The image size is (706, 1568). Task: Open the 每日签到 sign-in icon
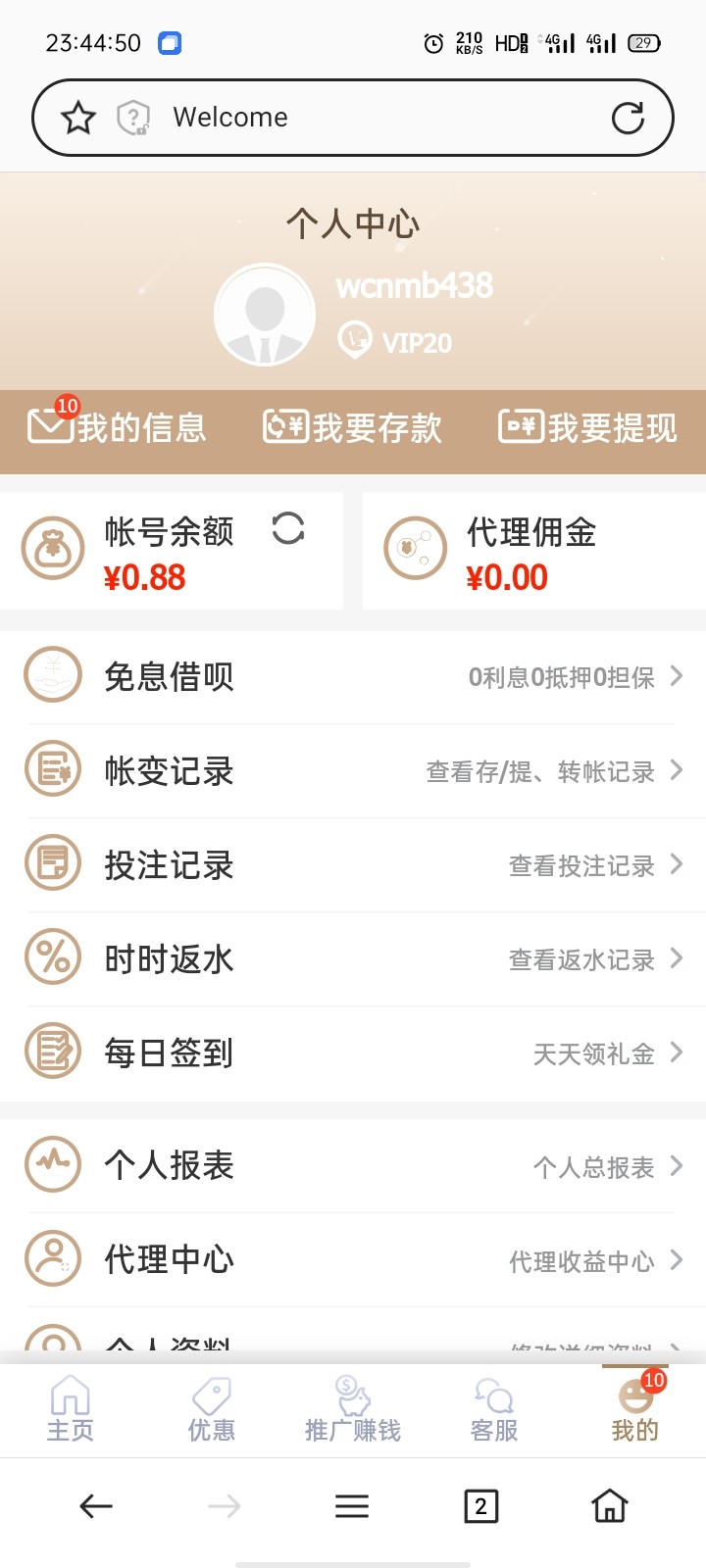[x=53, y=1052]
